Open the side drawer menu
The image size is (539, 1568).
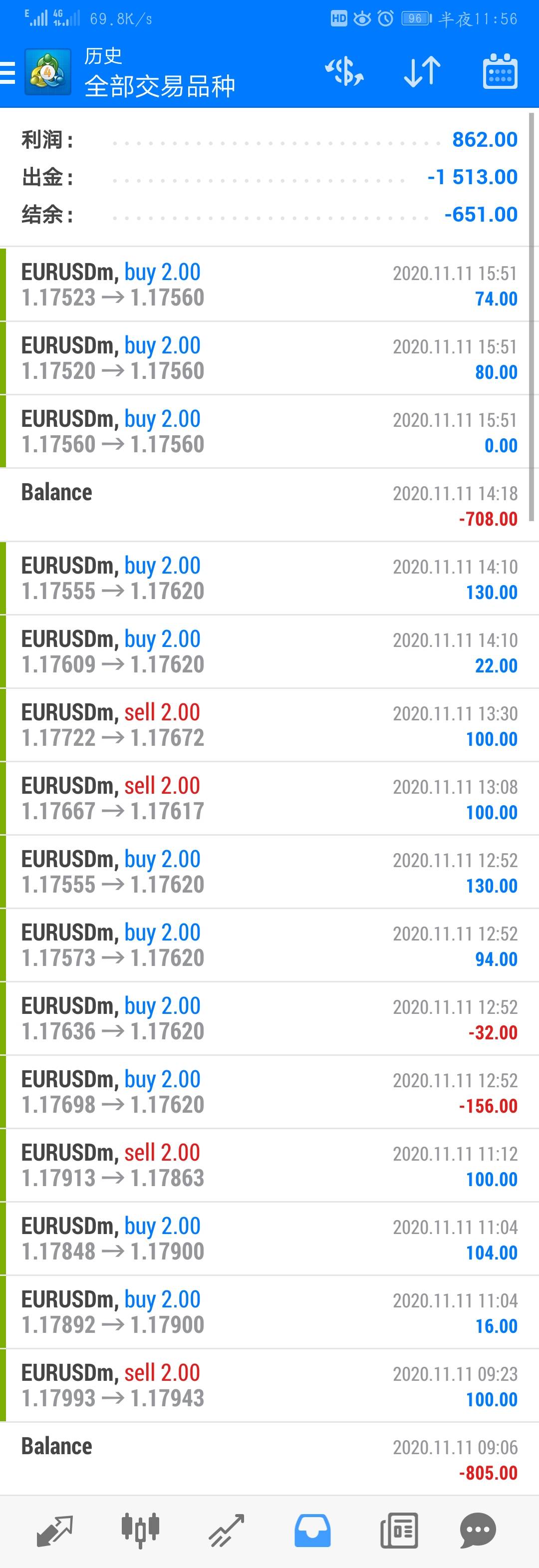click(x=7, y=72)
